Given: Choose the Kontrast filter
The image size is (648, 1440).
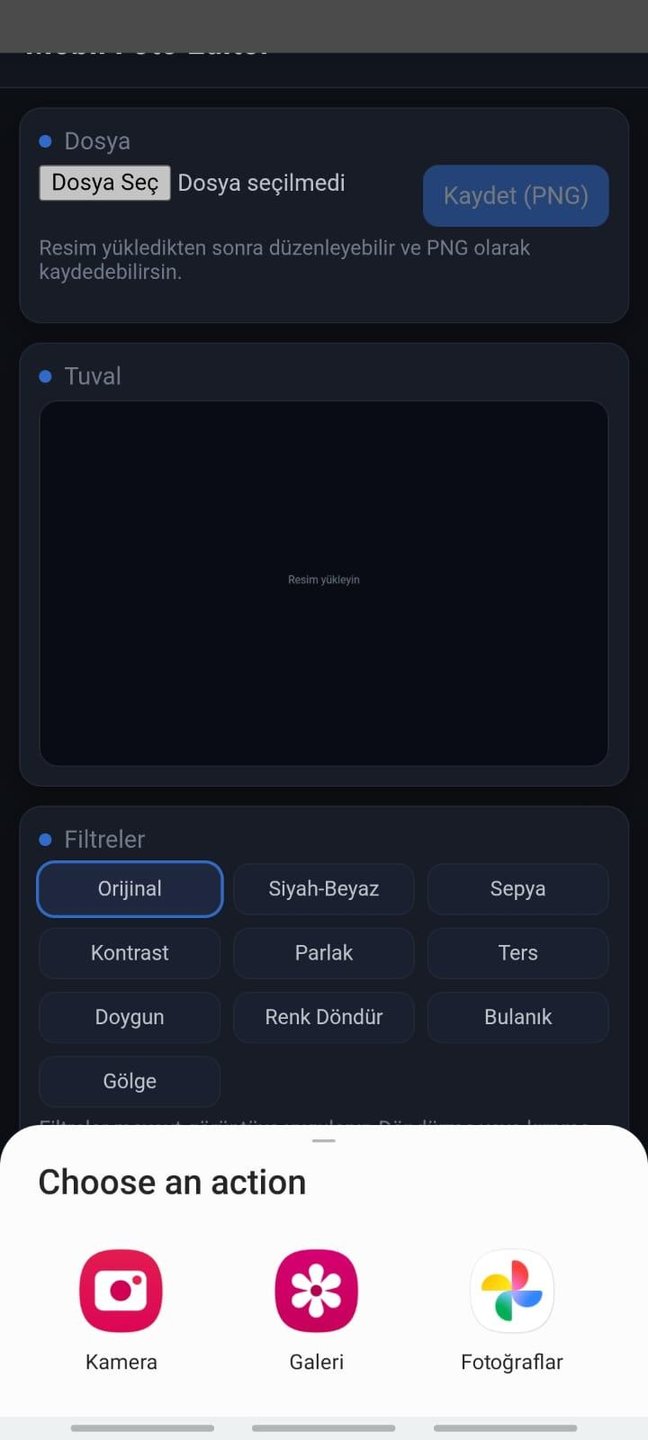Looking at the screenshot, I should [x=130, y=953].
